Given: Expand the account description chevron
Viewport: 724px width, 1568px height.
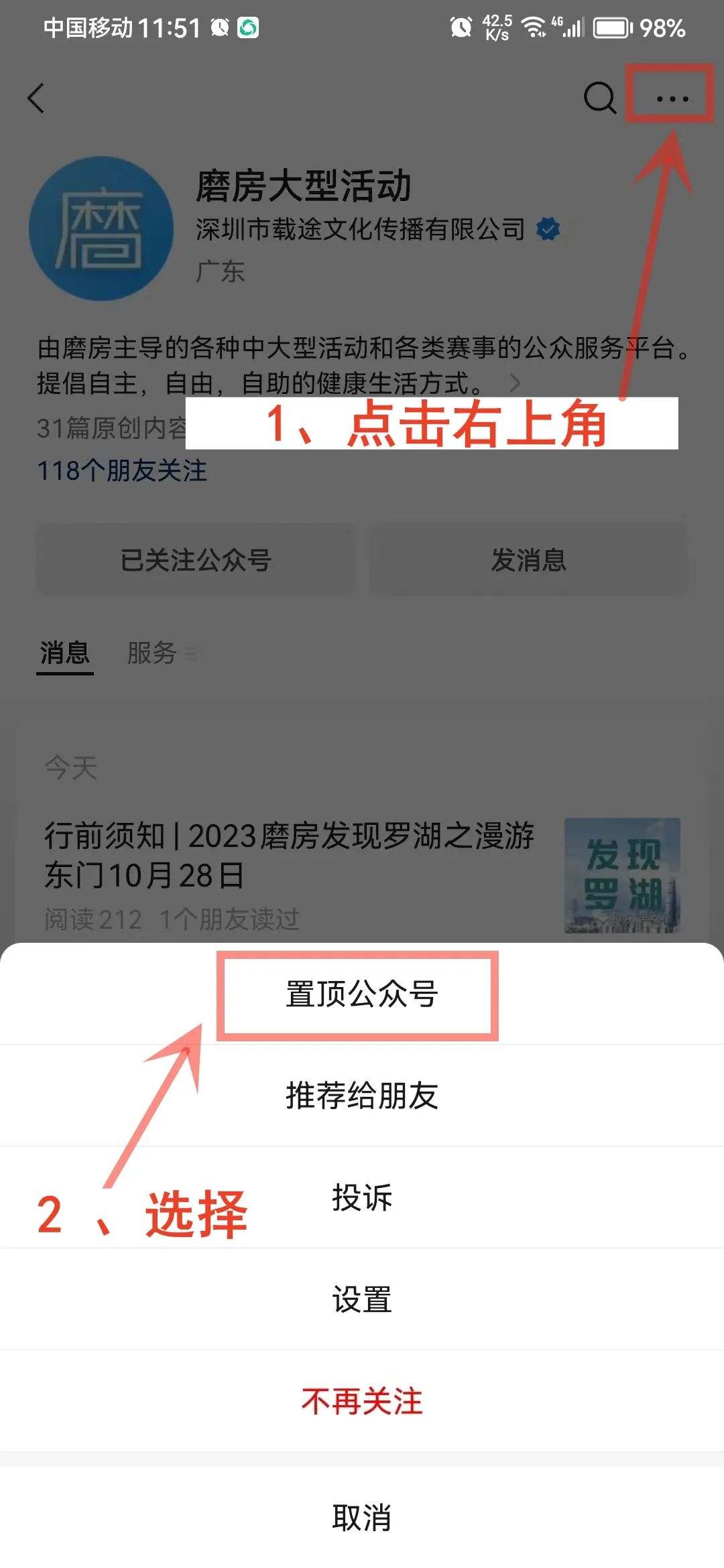Looking at the screenshot, I should 515,383.
